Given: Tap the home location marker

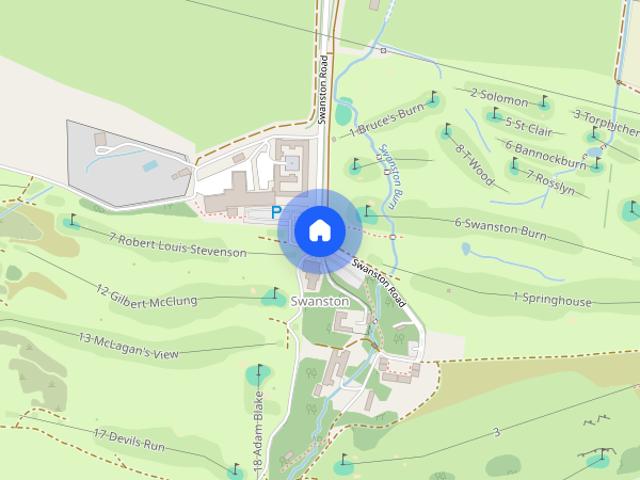Looking at the screenshot, I should coord(318,230).
